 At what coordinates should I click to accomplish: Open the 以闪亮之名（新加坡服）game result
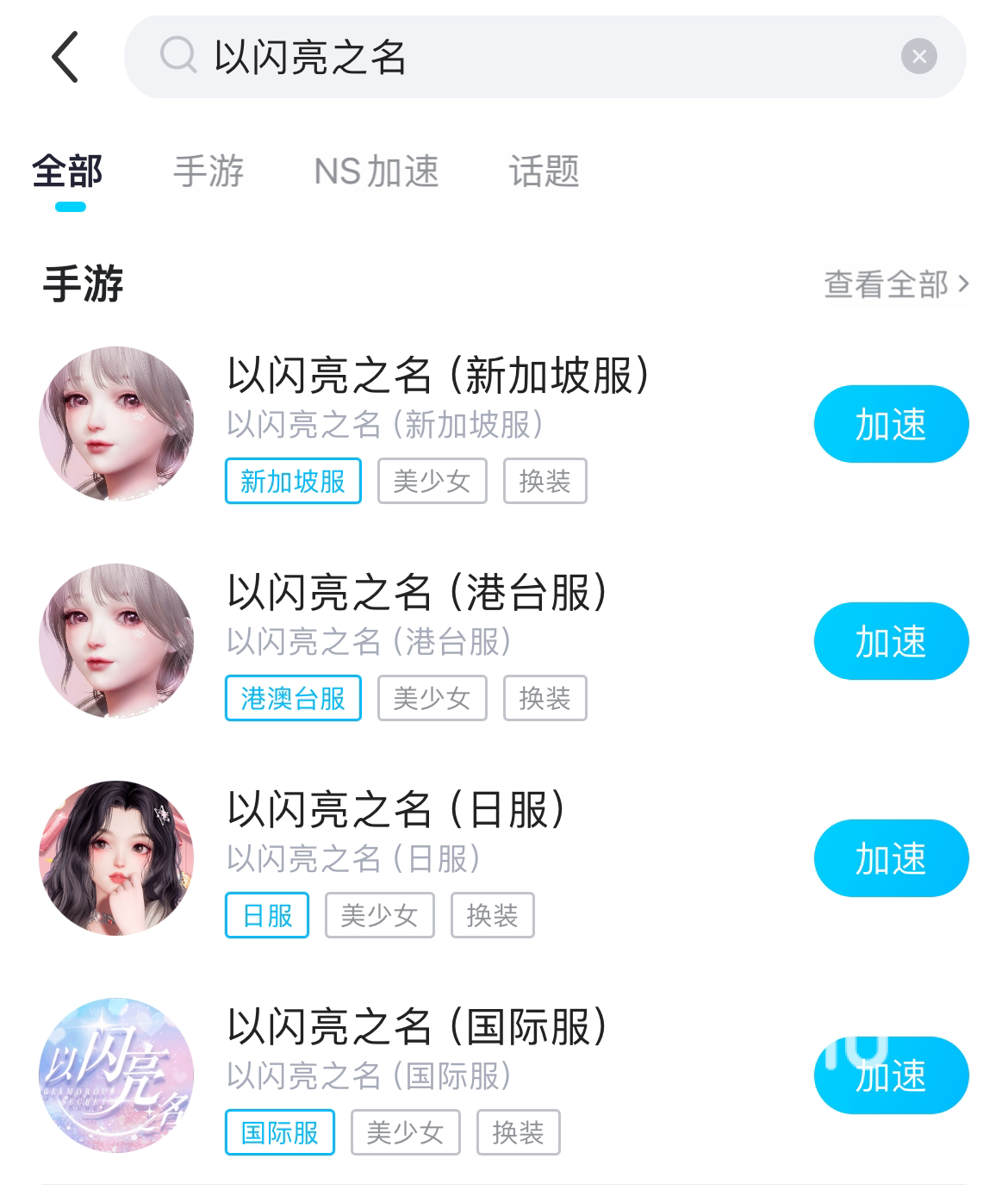pos(438,376)
